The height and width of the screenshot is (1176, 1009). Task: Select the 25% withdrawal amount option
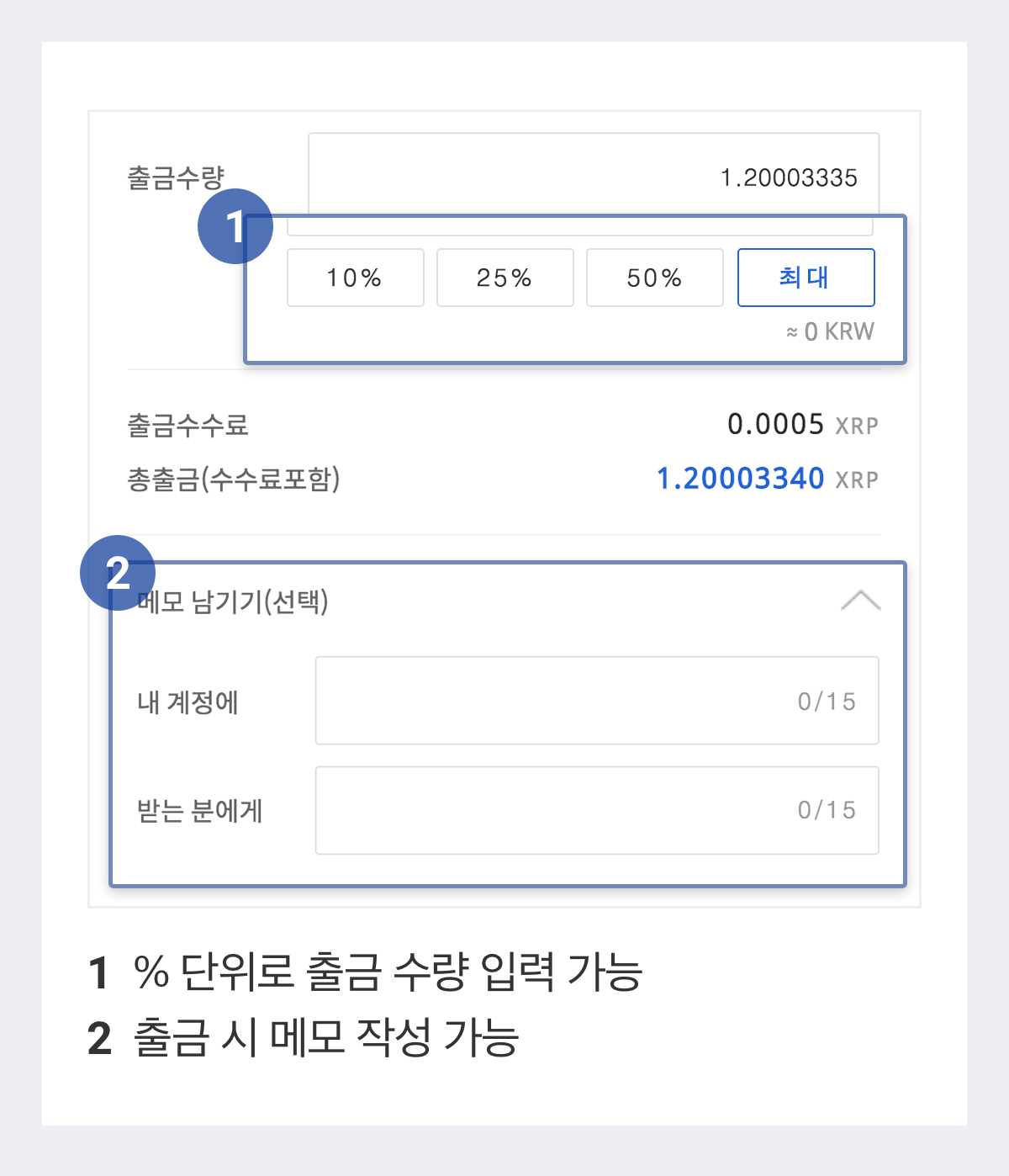(x=504, y=278)
